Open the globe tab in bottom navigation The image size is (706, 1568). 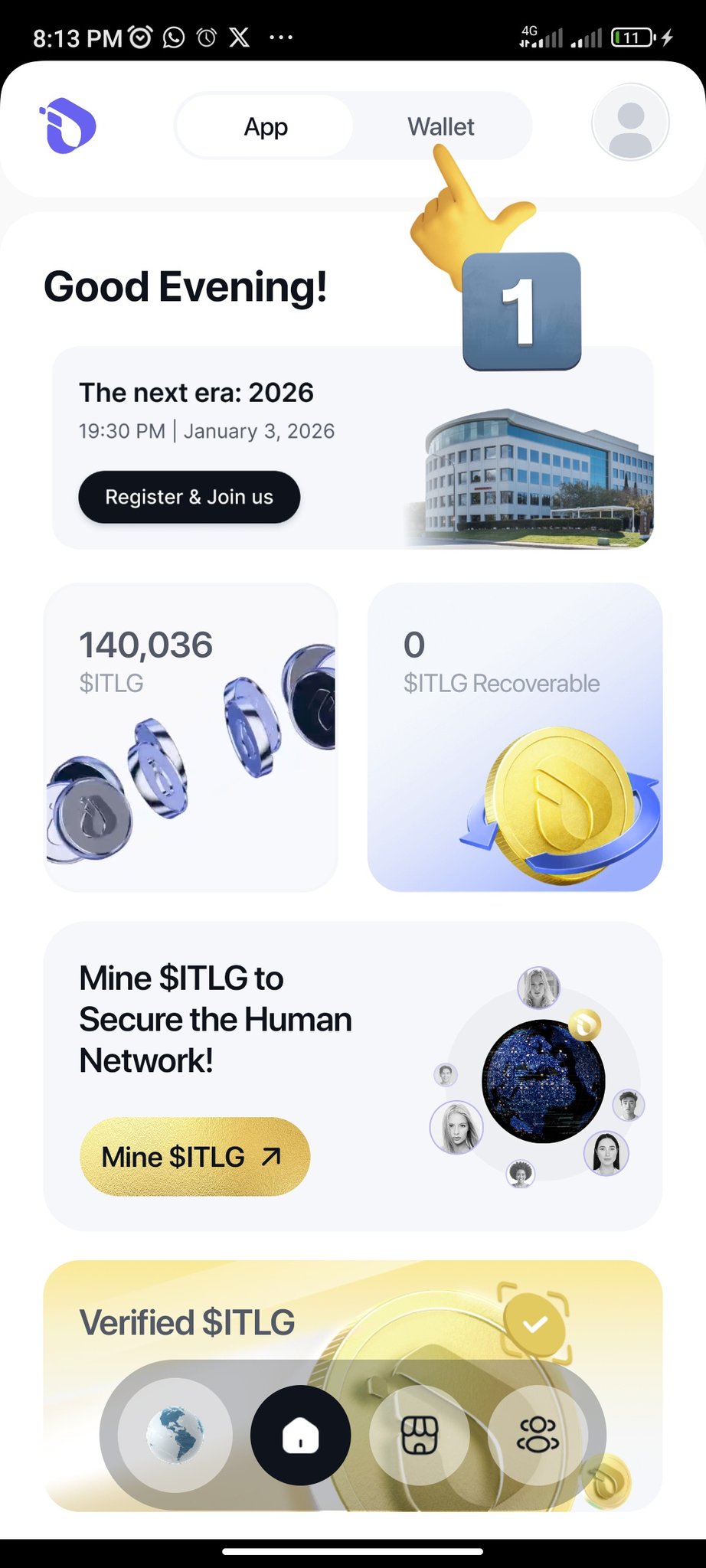(175, 1435)
